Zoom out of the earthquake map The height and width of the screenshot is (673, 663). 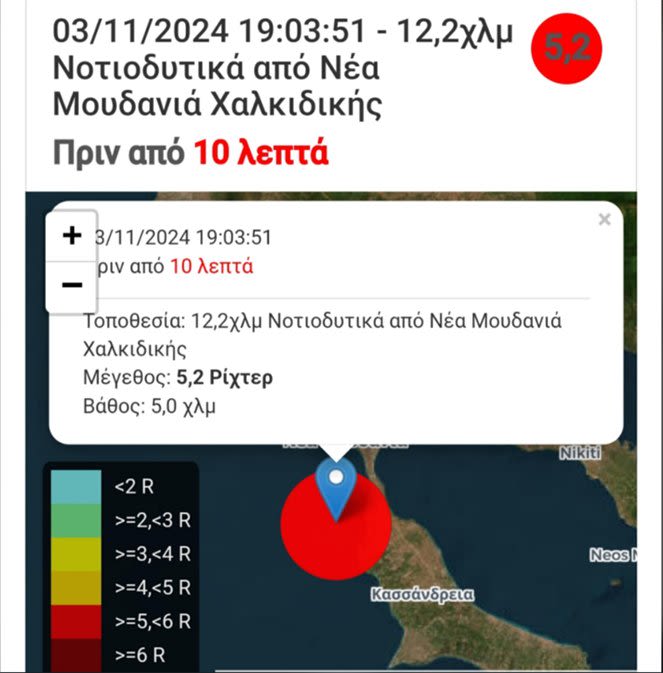(72, 286)
